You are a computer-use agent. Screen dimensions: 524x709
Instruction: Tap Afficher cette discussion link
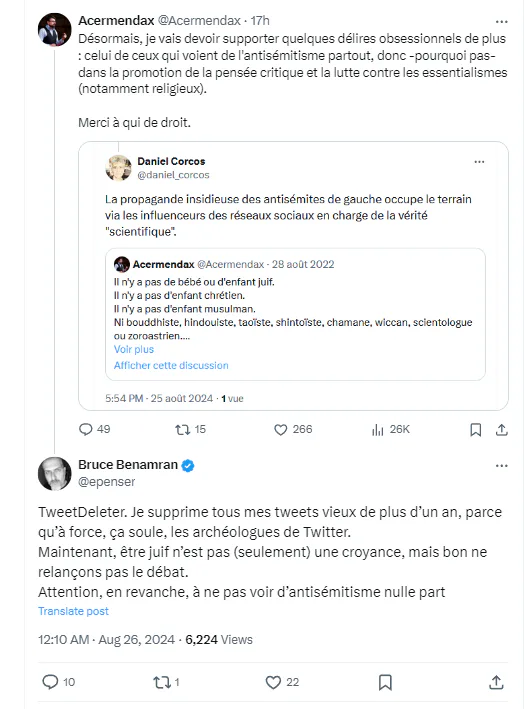pos(171,365)
